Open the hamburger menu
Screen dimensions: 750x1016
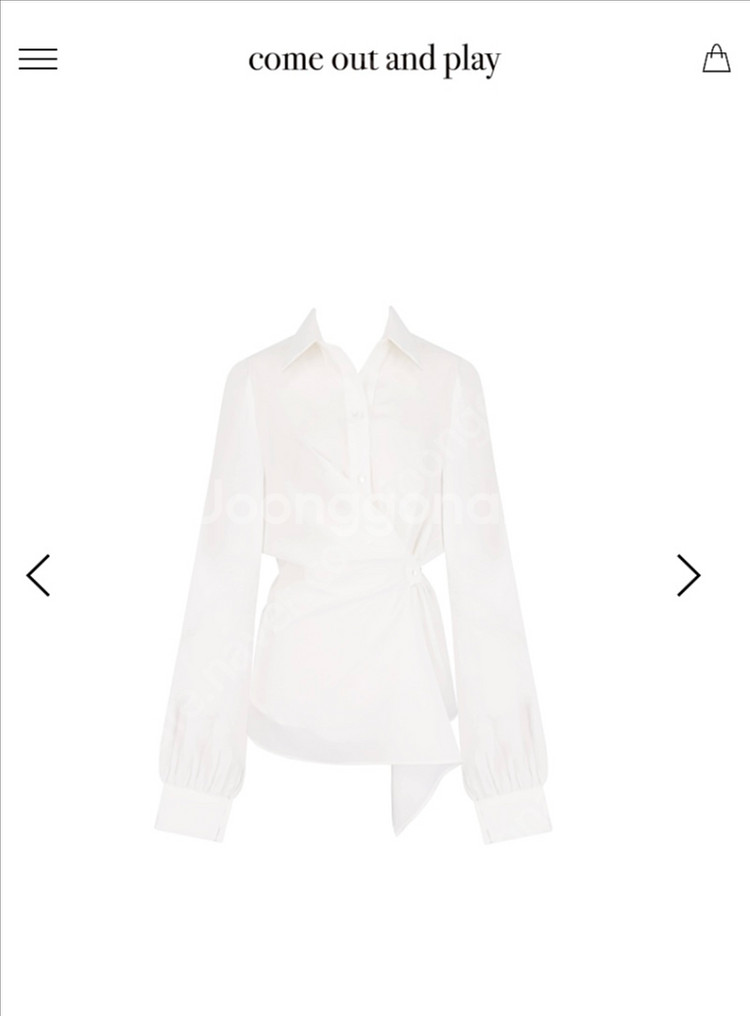[x=38, y=59]
